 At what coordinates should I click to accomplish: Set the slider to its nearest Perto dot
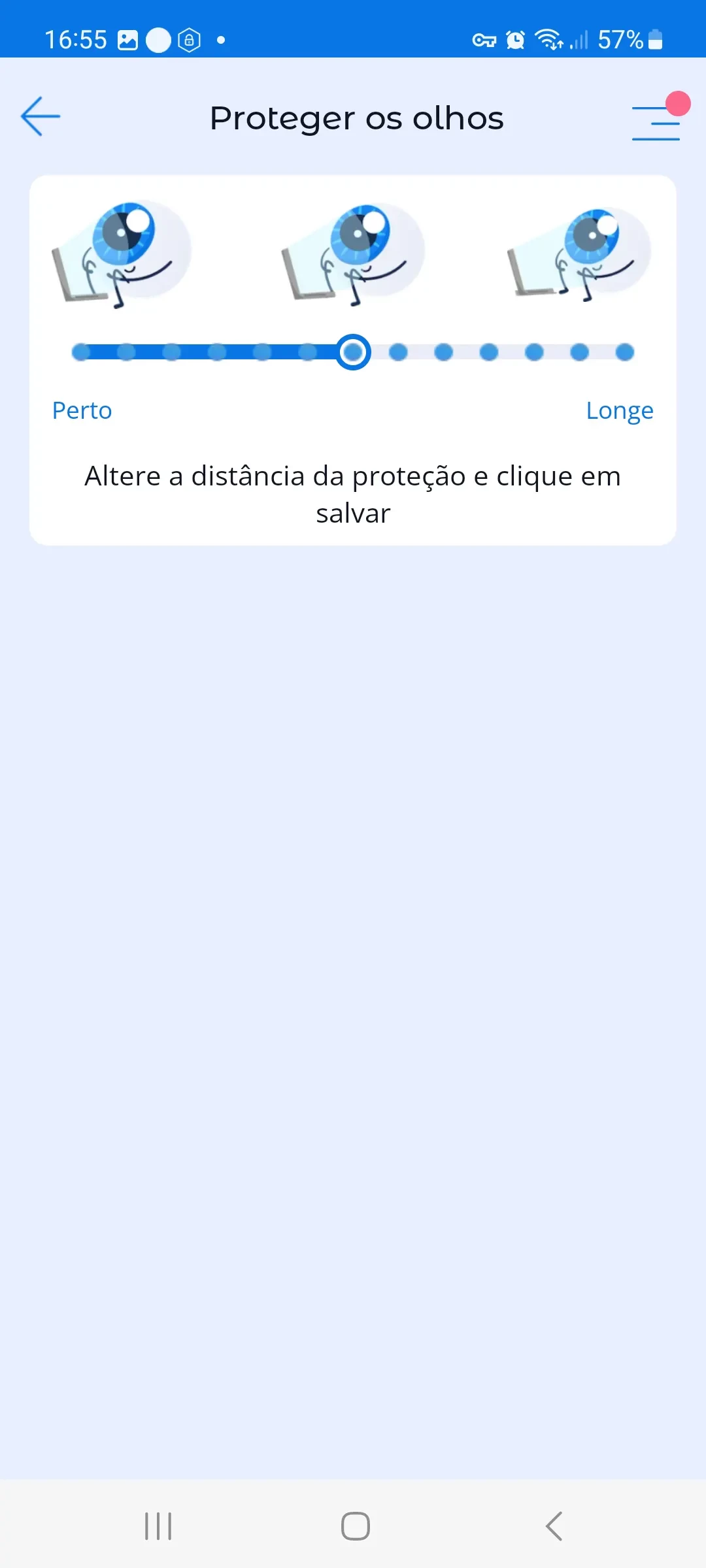(x=81, y=352)
